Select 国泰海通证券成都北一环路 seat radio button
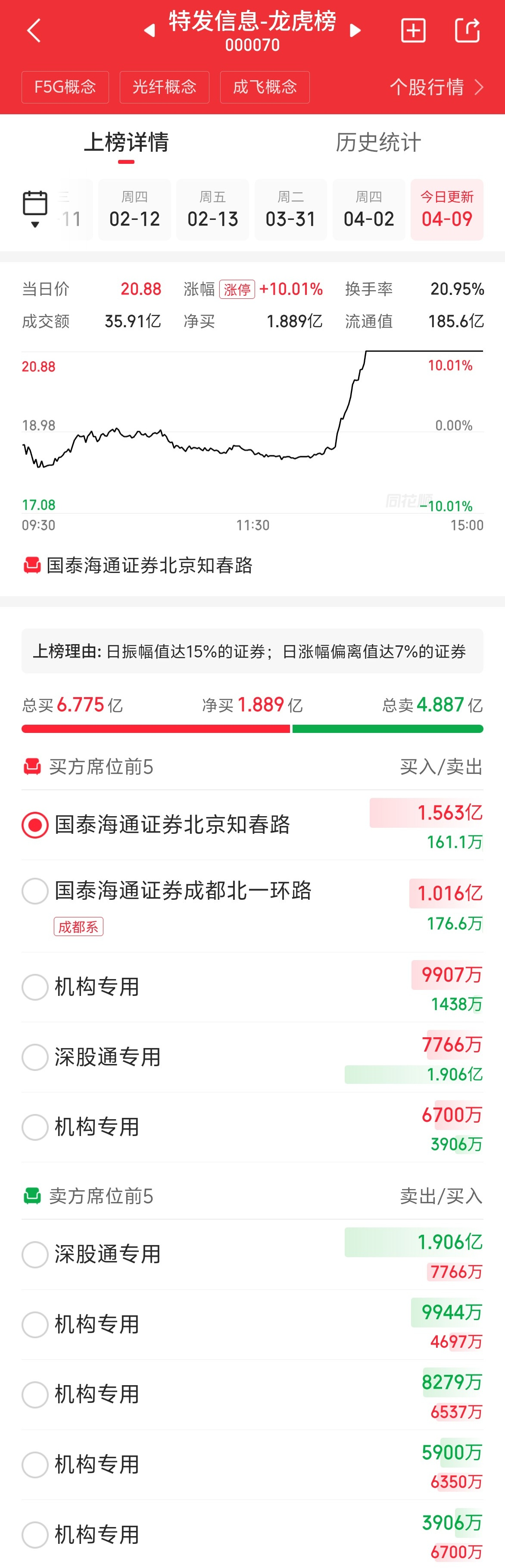 (x=35, y=891)
